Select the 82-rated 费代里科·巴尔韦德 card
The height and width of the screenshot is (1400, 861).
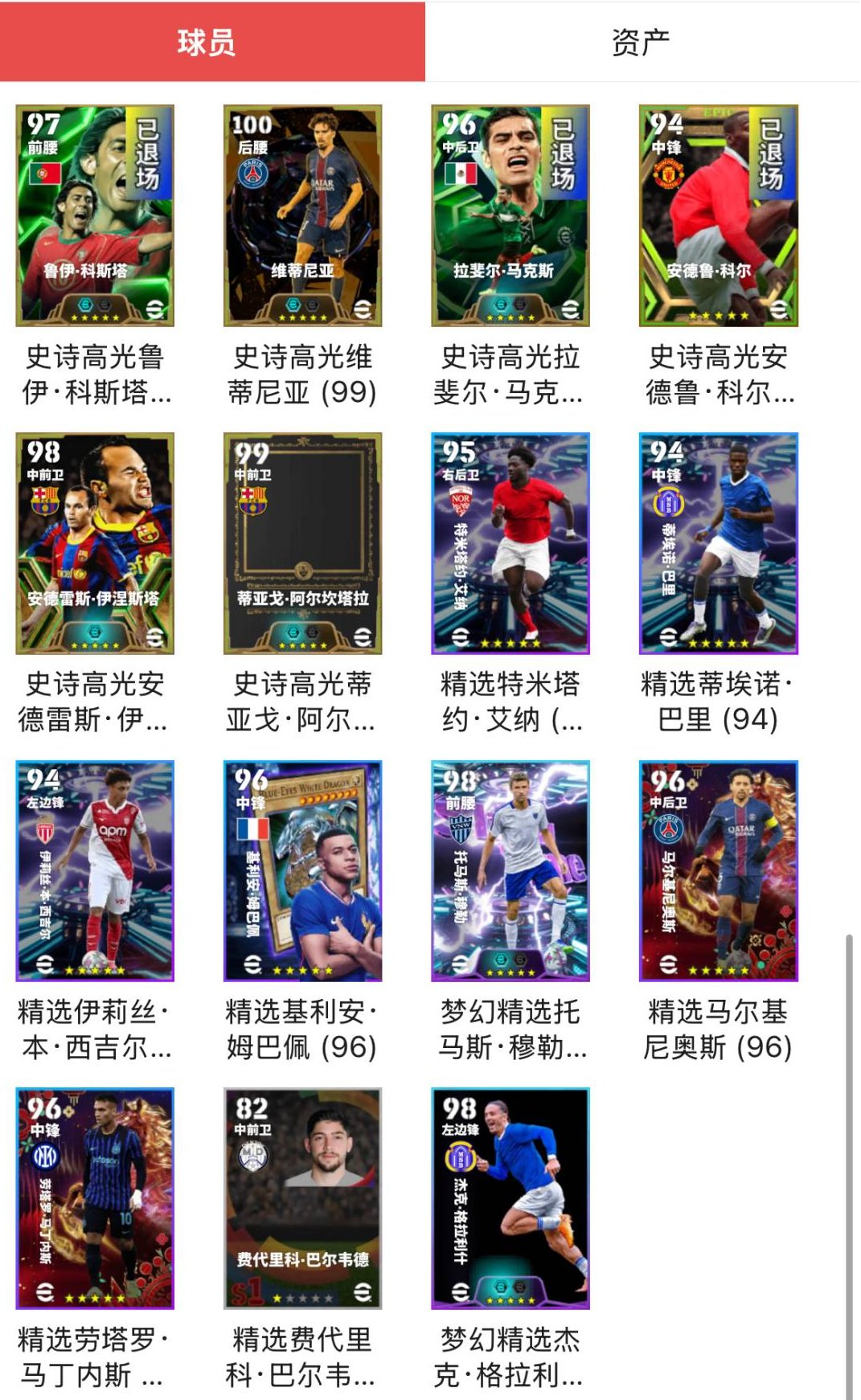coord(303,1197)
